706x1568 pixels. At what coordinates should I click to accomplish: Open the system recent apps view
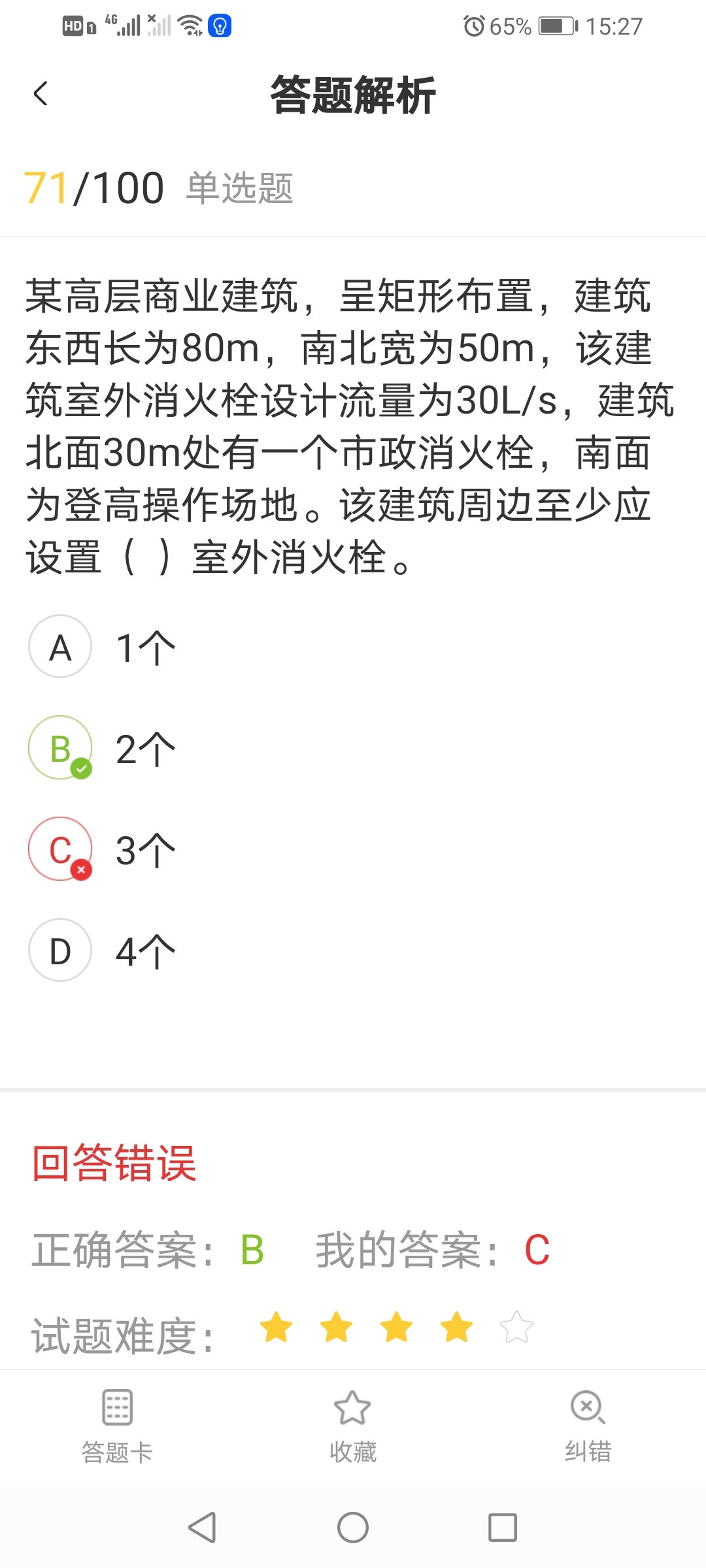pos(503,1527)
